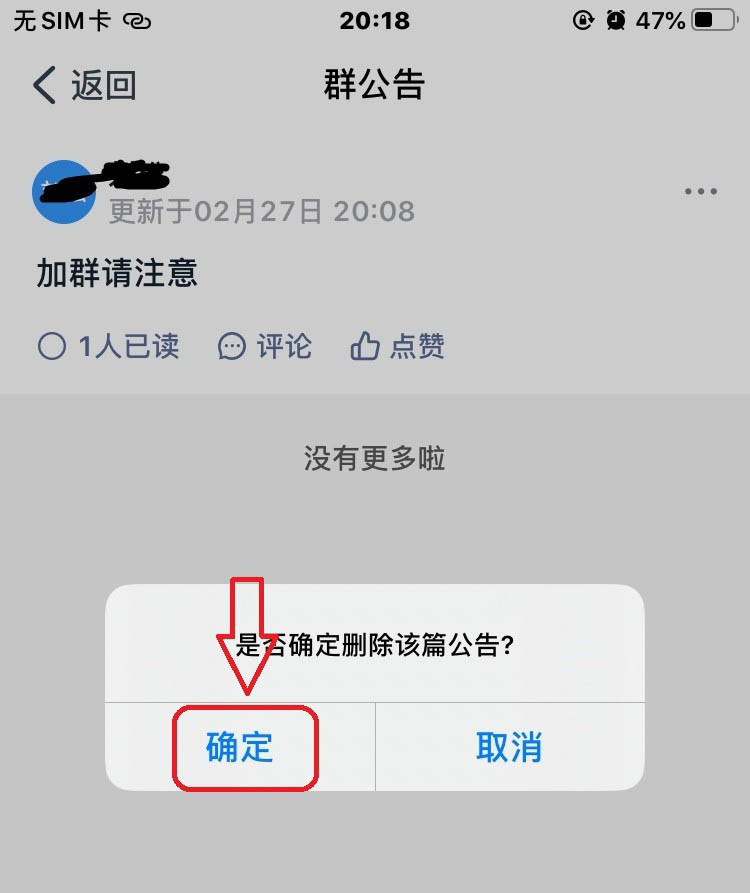
Task: Go back via 返回
Action: click(84, 86)
